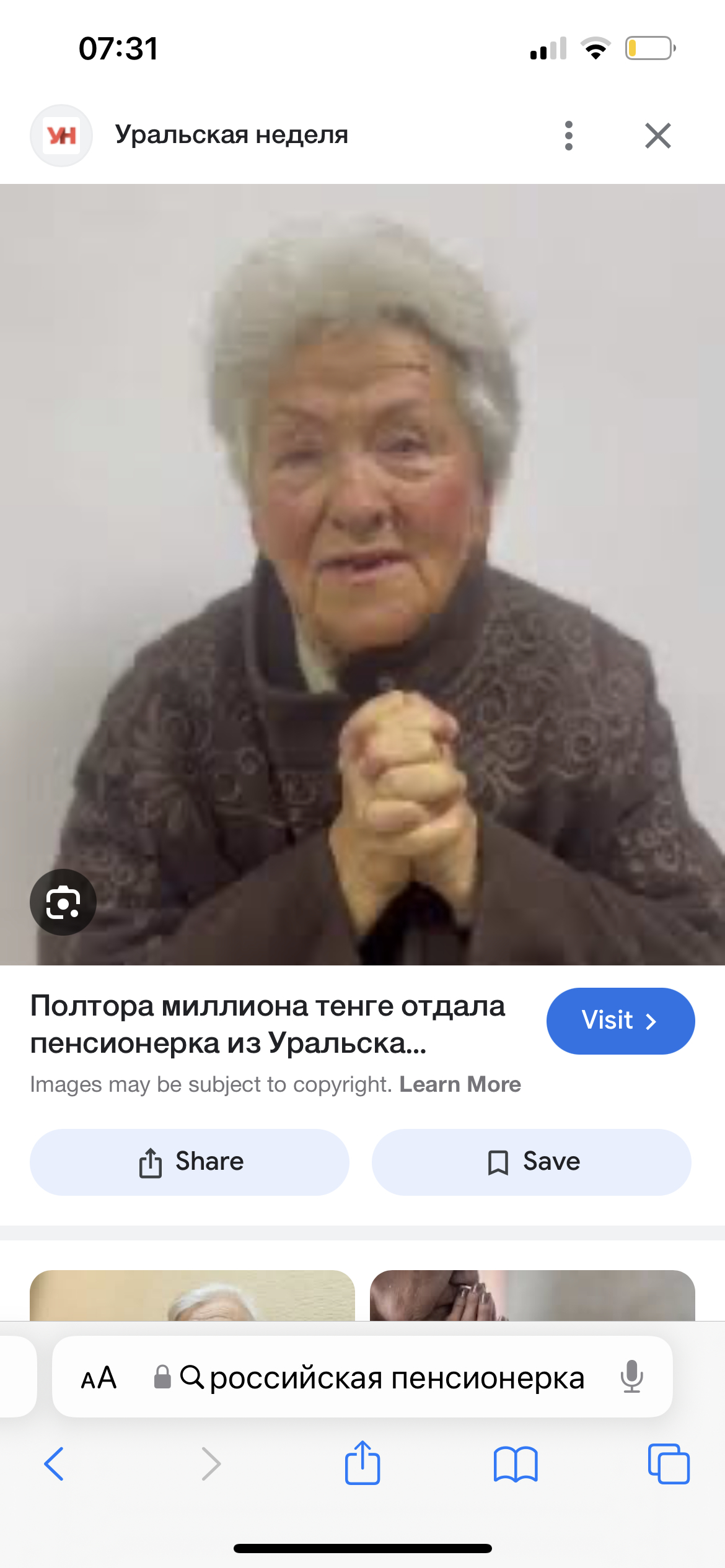Go back to the previous page
The image size is (725, 1568).
pyautogui.click(x=55, y=1464)
